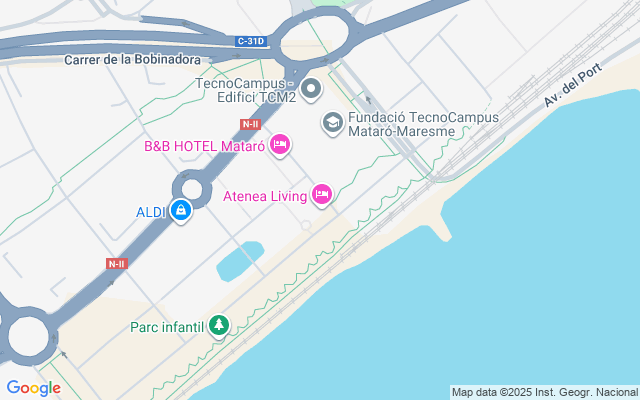Open the Fundació TecnoCampus Mataró-Maresme marker
640x400 pixels.
pos(333,123)
